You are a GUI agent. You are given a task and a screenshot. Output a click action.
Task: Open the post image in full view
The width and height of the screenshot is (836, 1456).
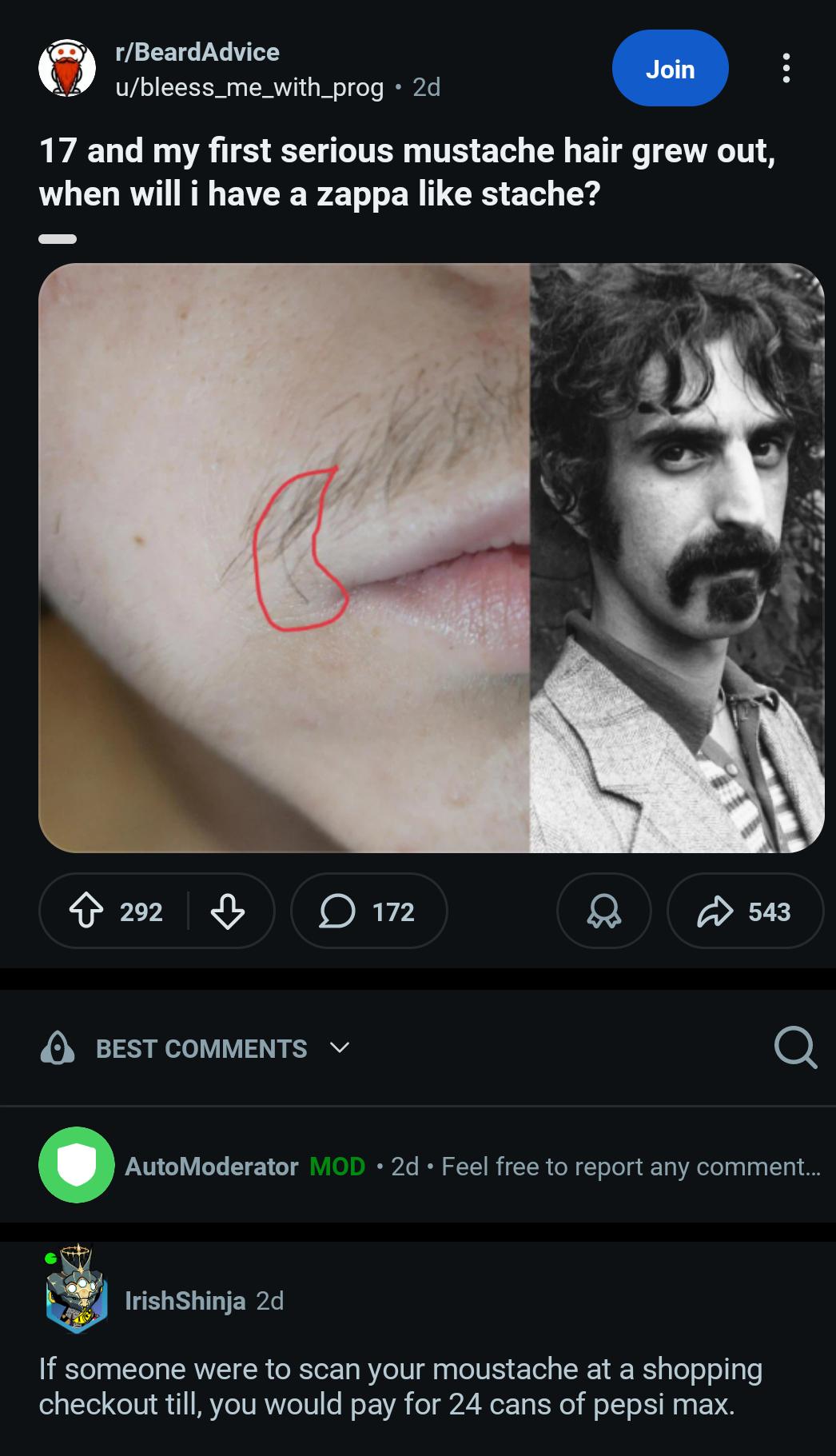431,557
